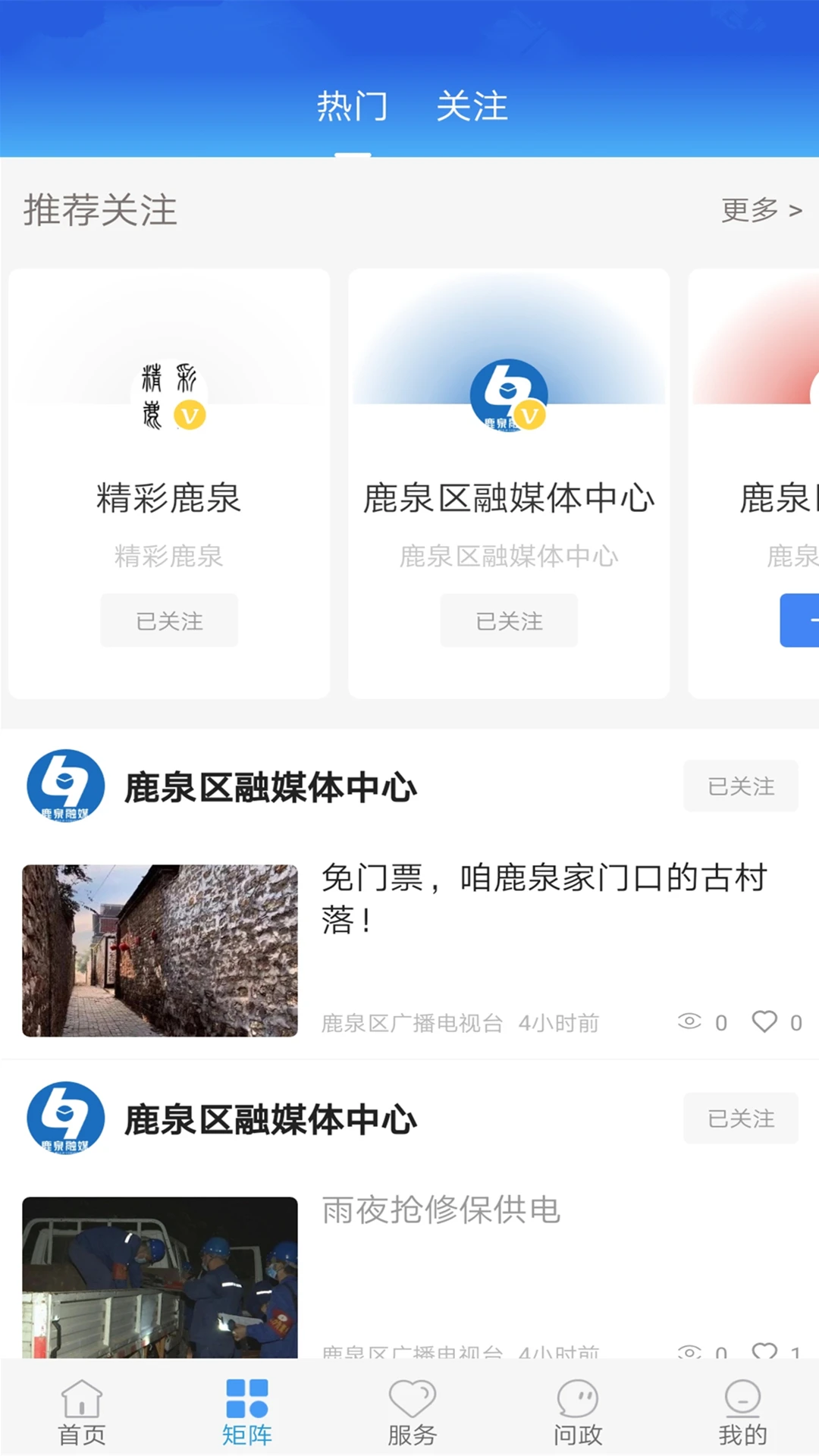
Task: Open article 免门票，咱鹿泉家门口的古村落
Action: 543,899
